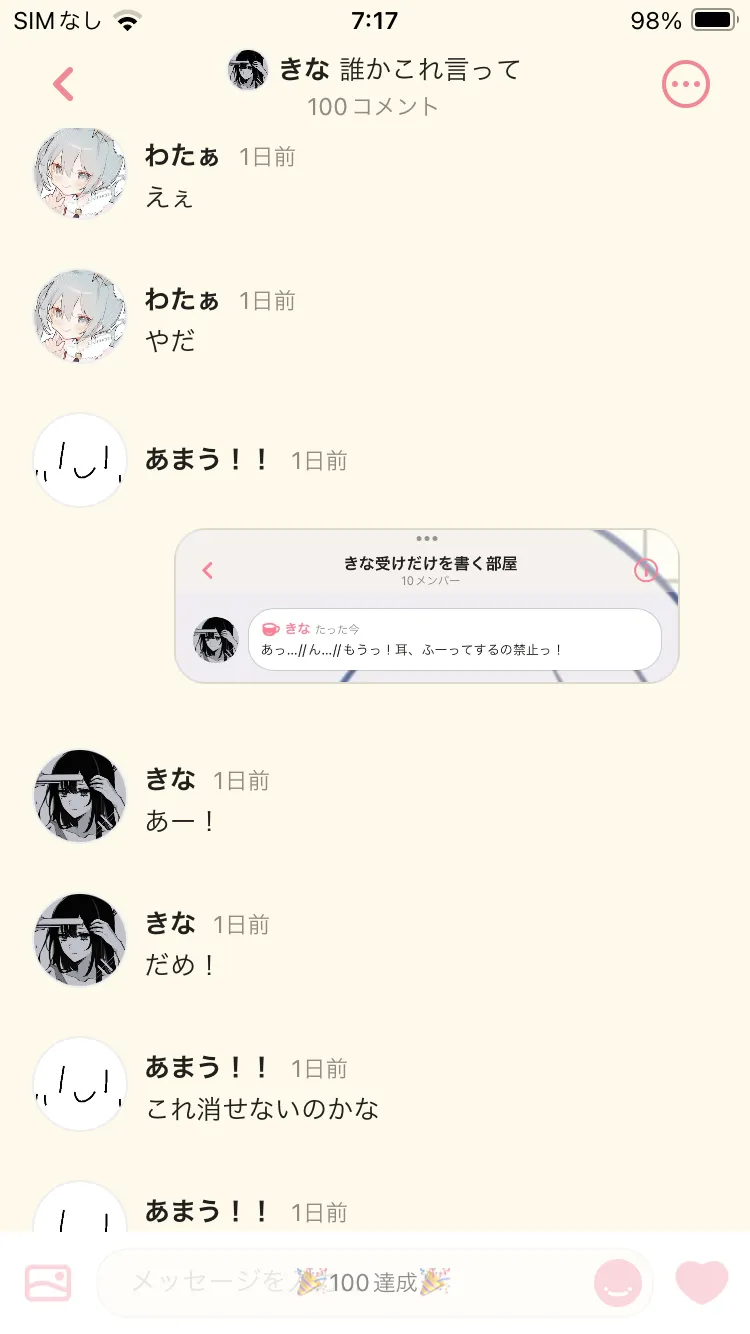Open きな's avatar beside だめ！
The image size is (750, 1334).
pyautogui.click(x=81, y=940)
